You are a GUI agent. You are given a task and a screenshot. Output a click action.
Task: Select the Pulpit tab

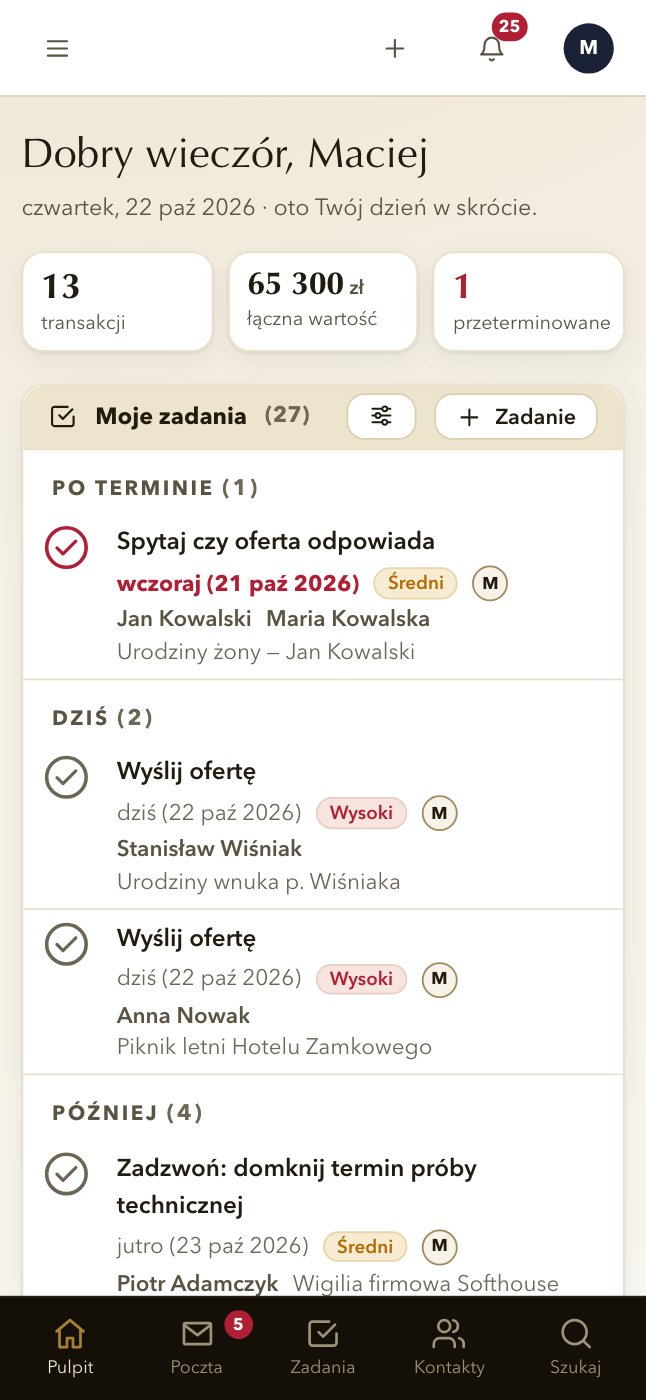70,1347
